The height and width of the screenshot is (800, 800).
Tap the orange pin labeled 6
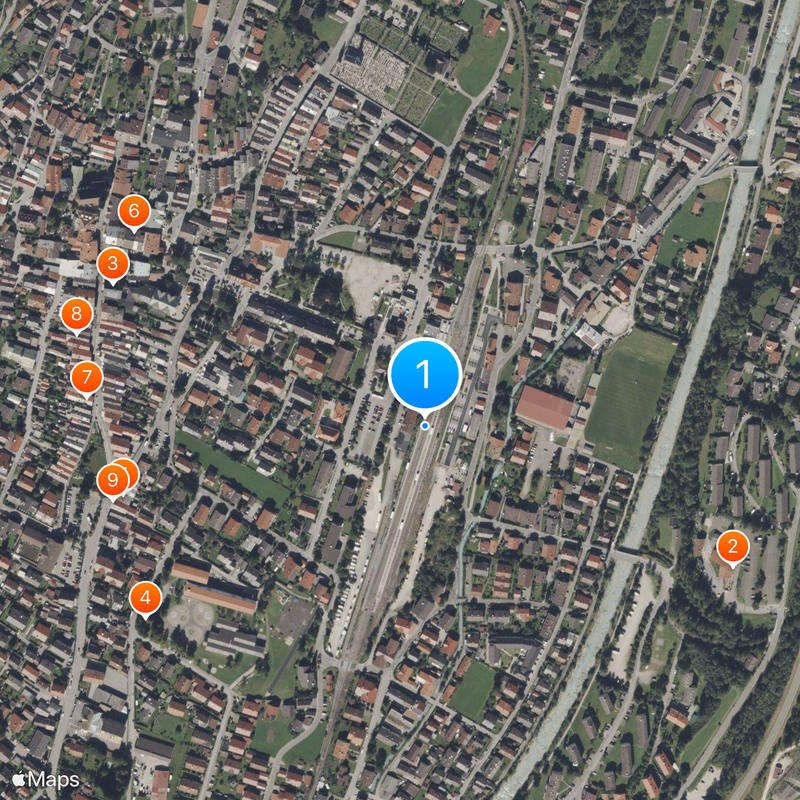[x=134, y=211]
